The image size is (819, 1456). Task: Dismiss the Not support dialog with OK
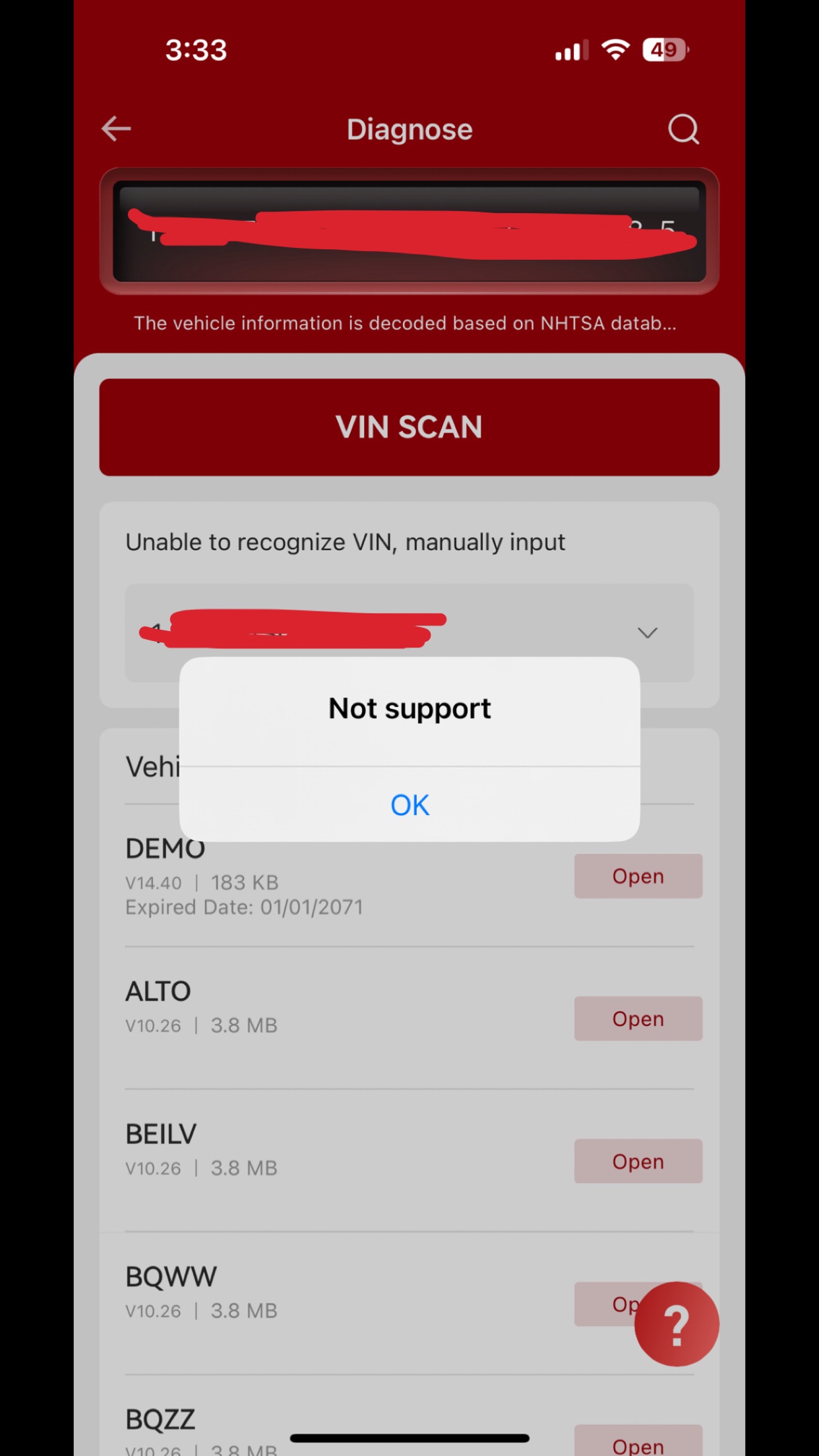409,805
